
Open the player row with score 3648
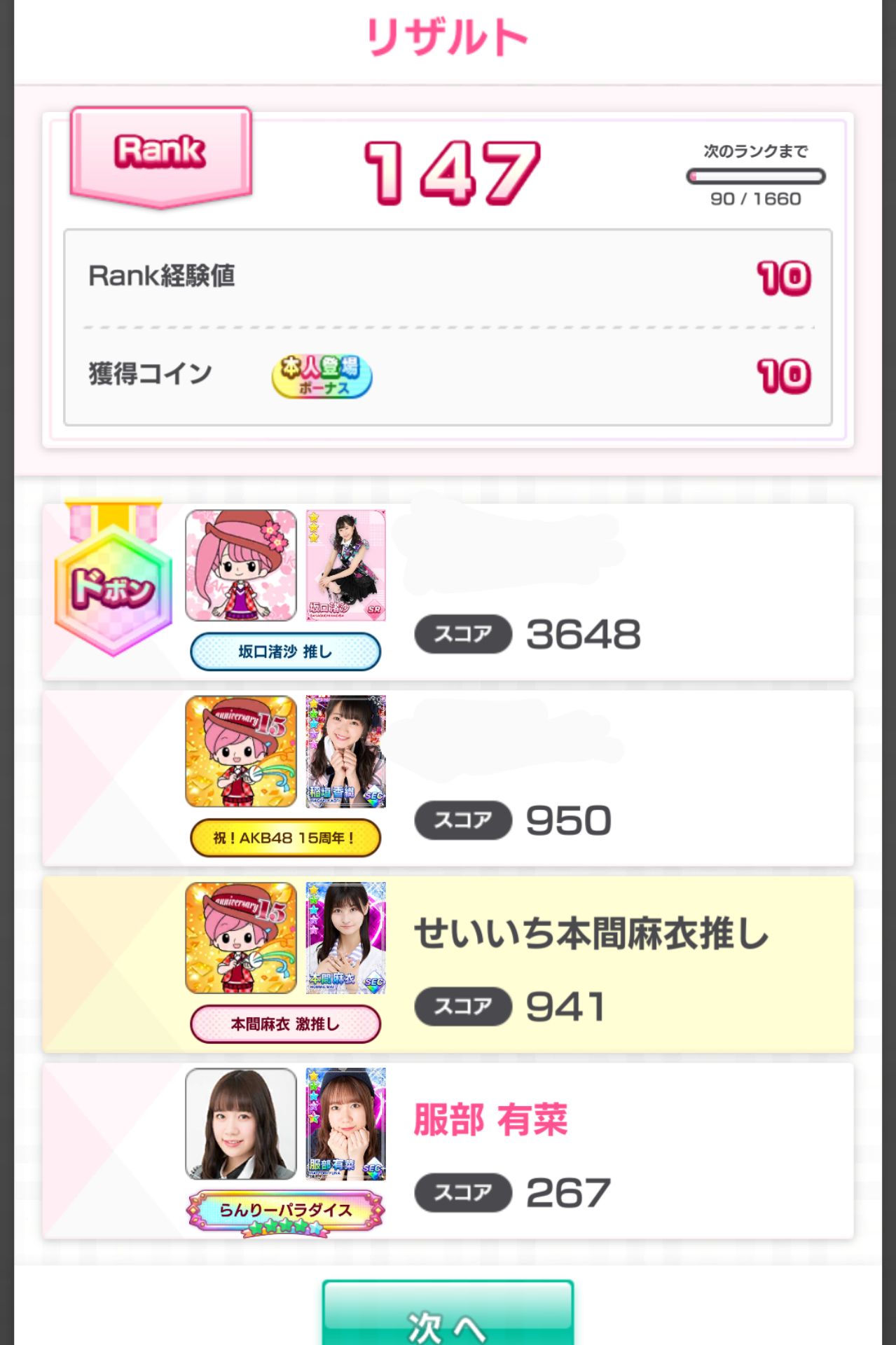click(448, 592)
